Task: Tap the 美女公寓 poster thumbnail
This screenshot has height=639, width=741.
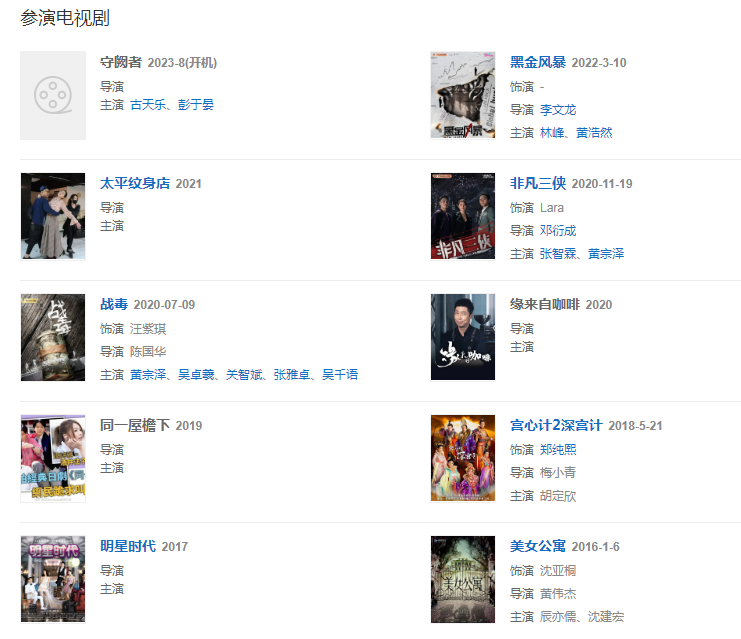Action: pos(463,579)
